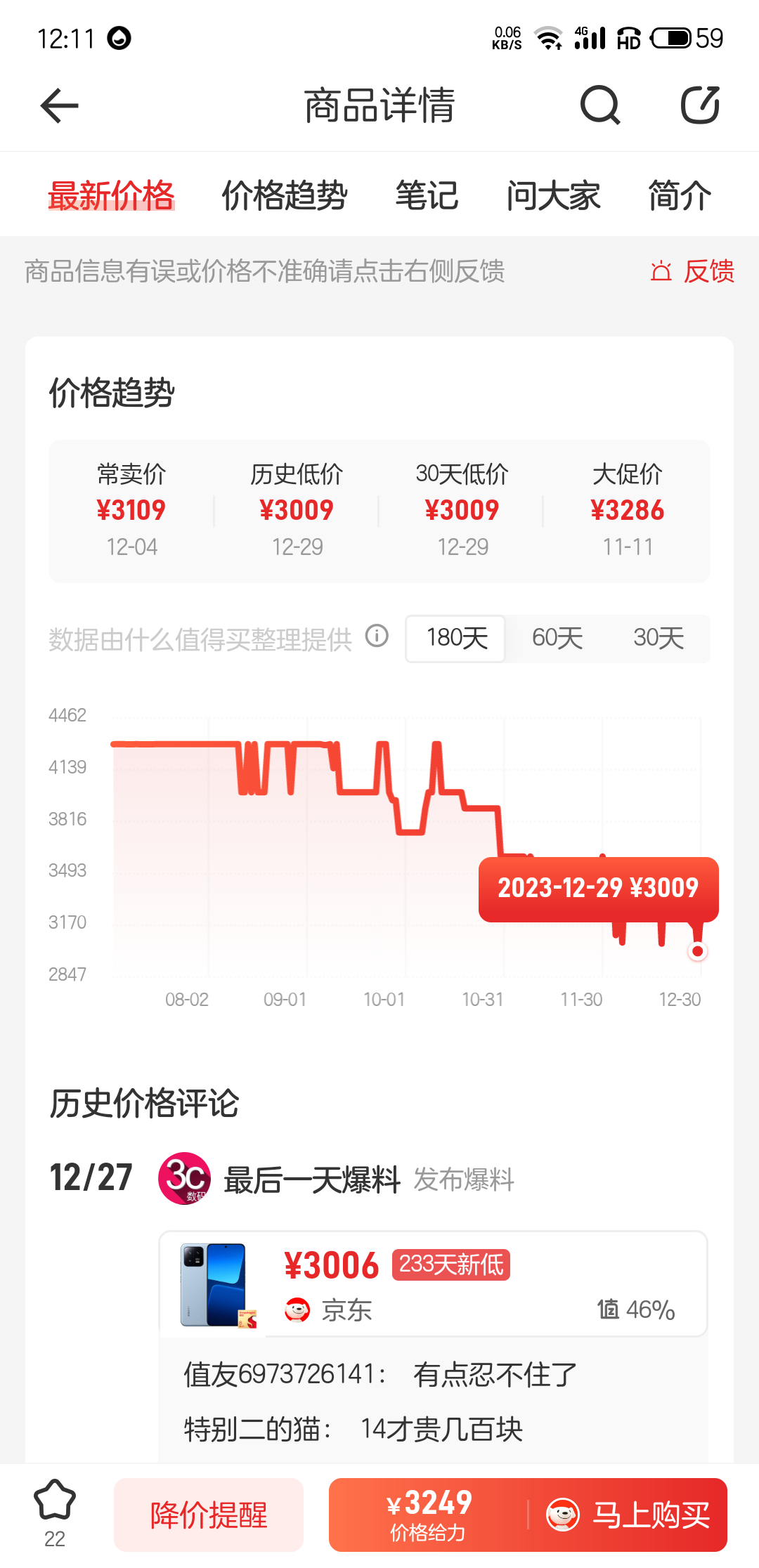Tap the share icon in top right corner
Screen dimensions: 759x1568
[x=700, y=104]
